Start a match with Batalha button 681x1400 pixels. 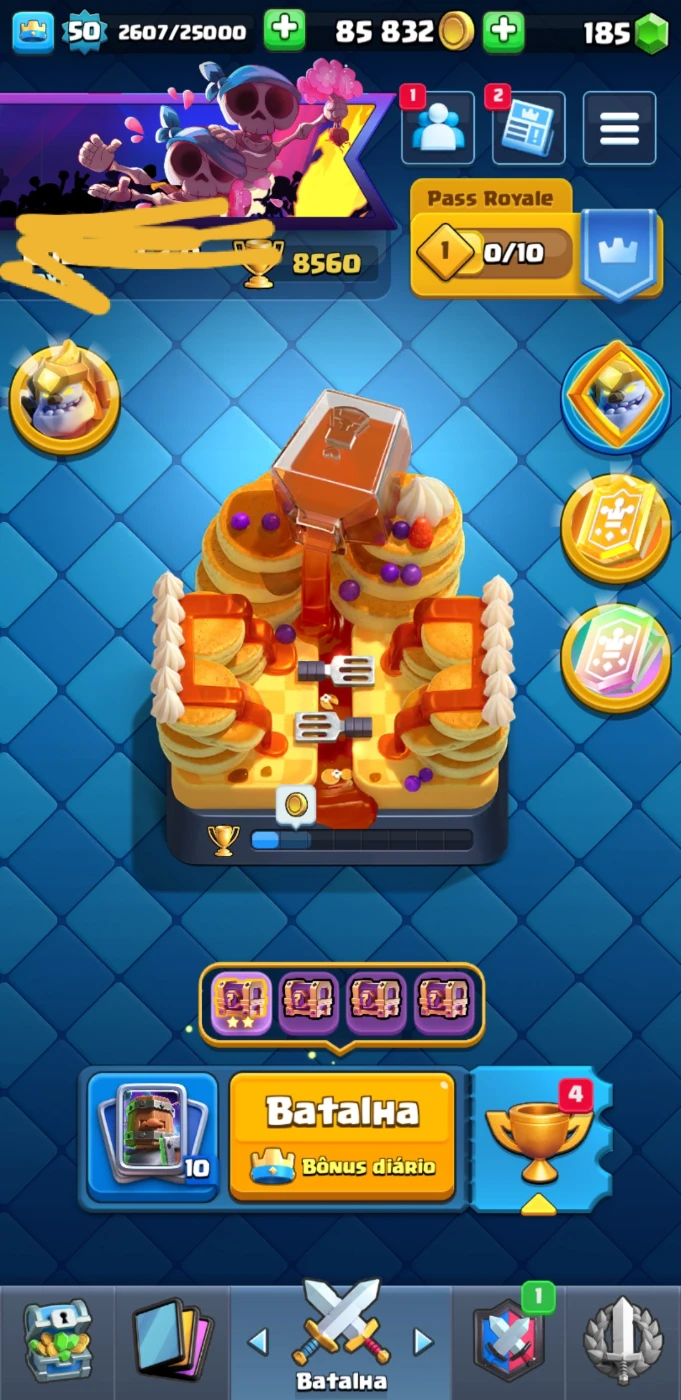point(342,1135)
